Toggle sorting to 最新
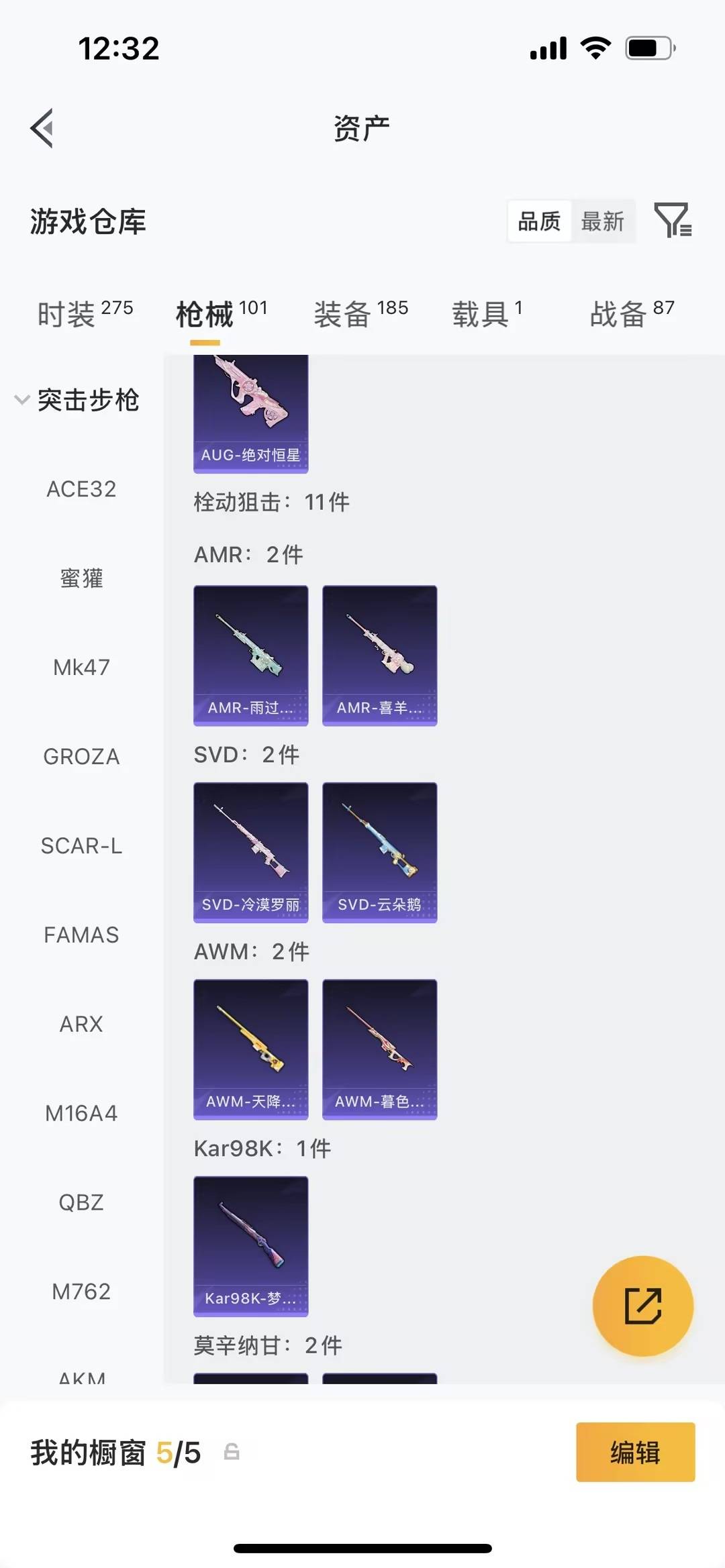This screenshot has width=725, height=1568. tap(603, 221)
